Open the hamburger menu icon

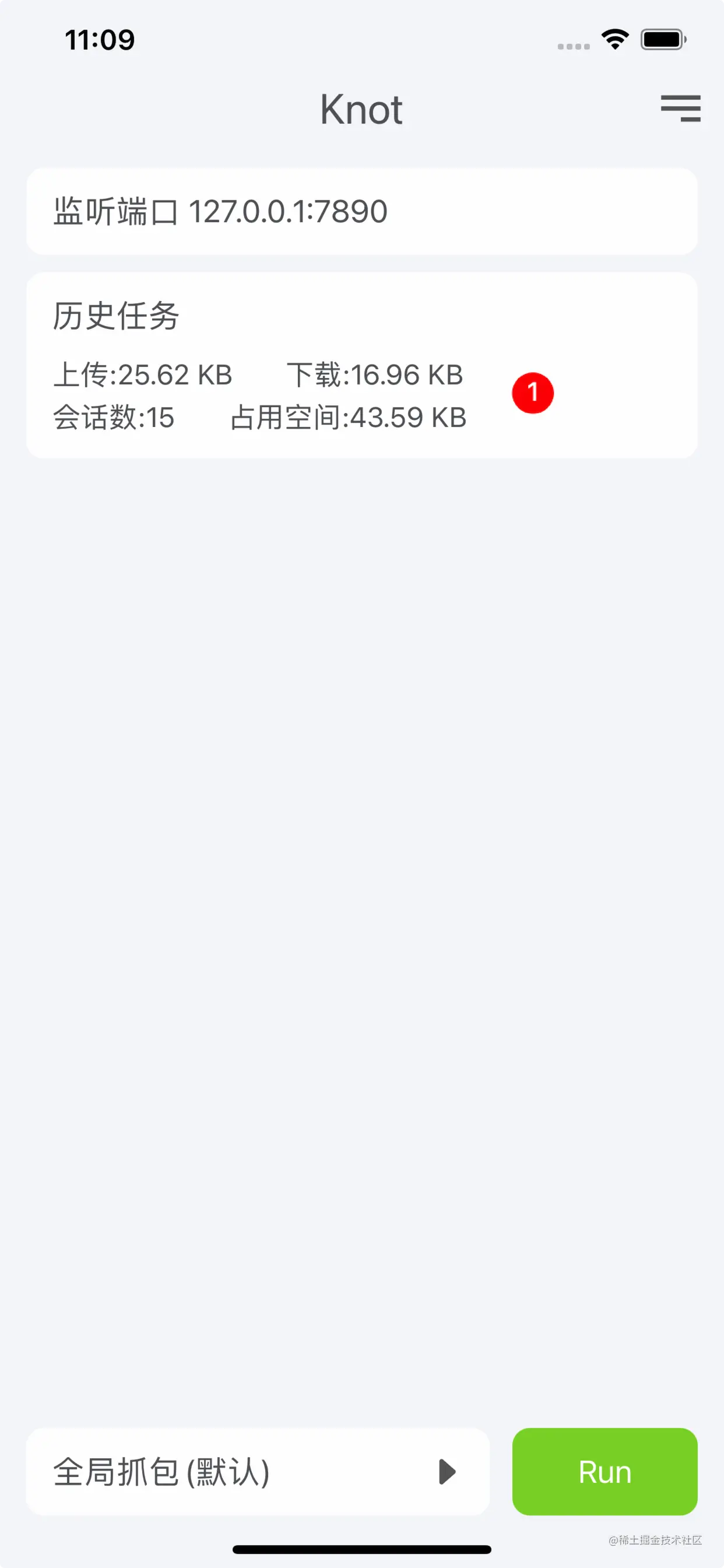(x=680, y=109)
